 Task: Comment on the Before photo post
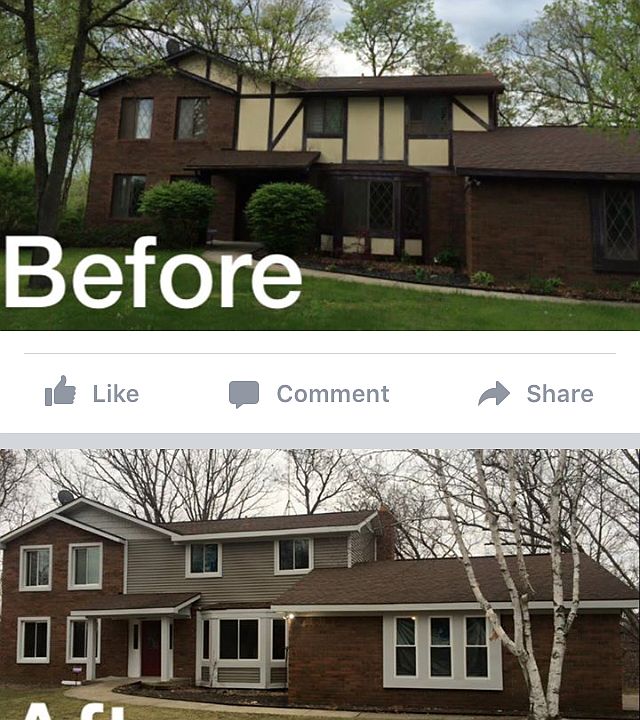point(309,393)
